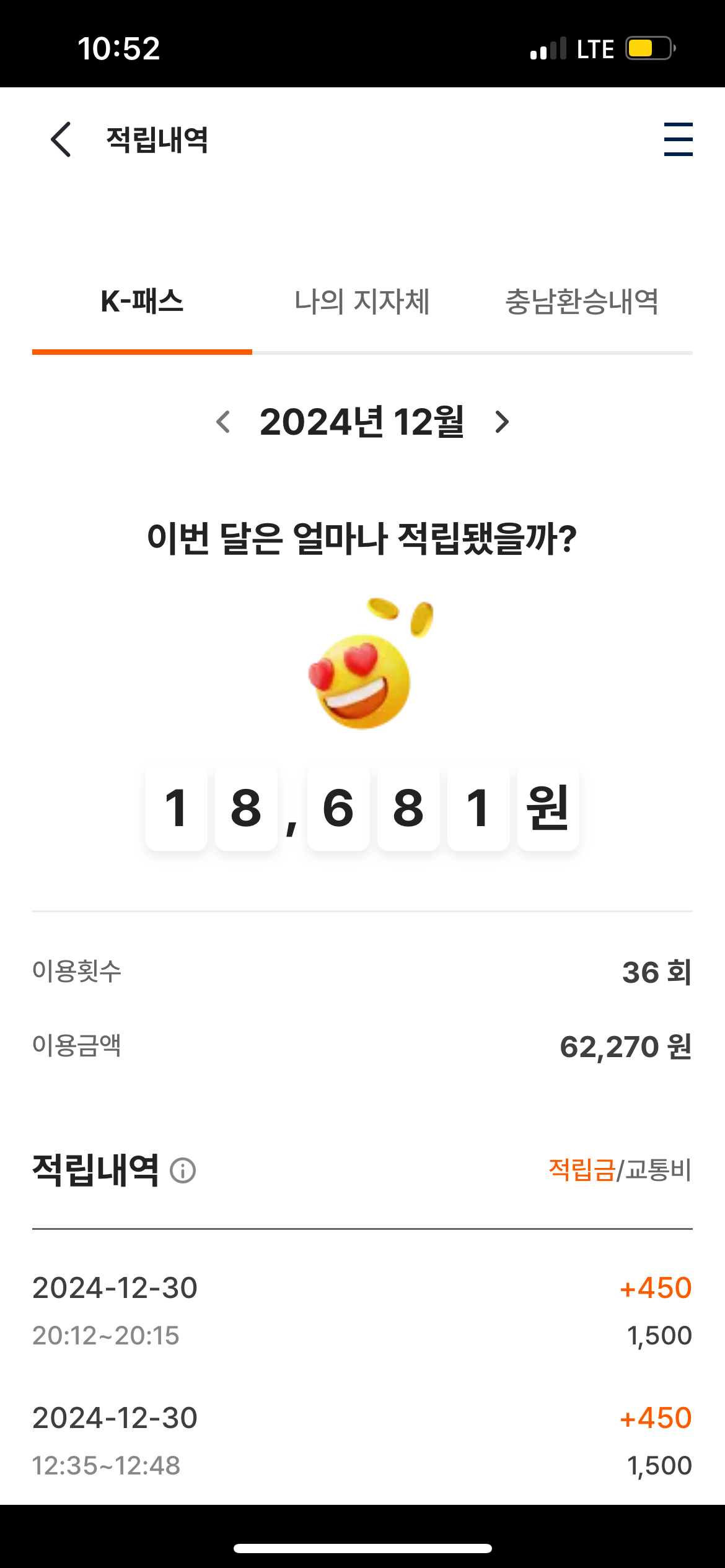
Task: Open the 적립내역 info icon
Action: [x=183, y=1171]
